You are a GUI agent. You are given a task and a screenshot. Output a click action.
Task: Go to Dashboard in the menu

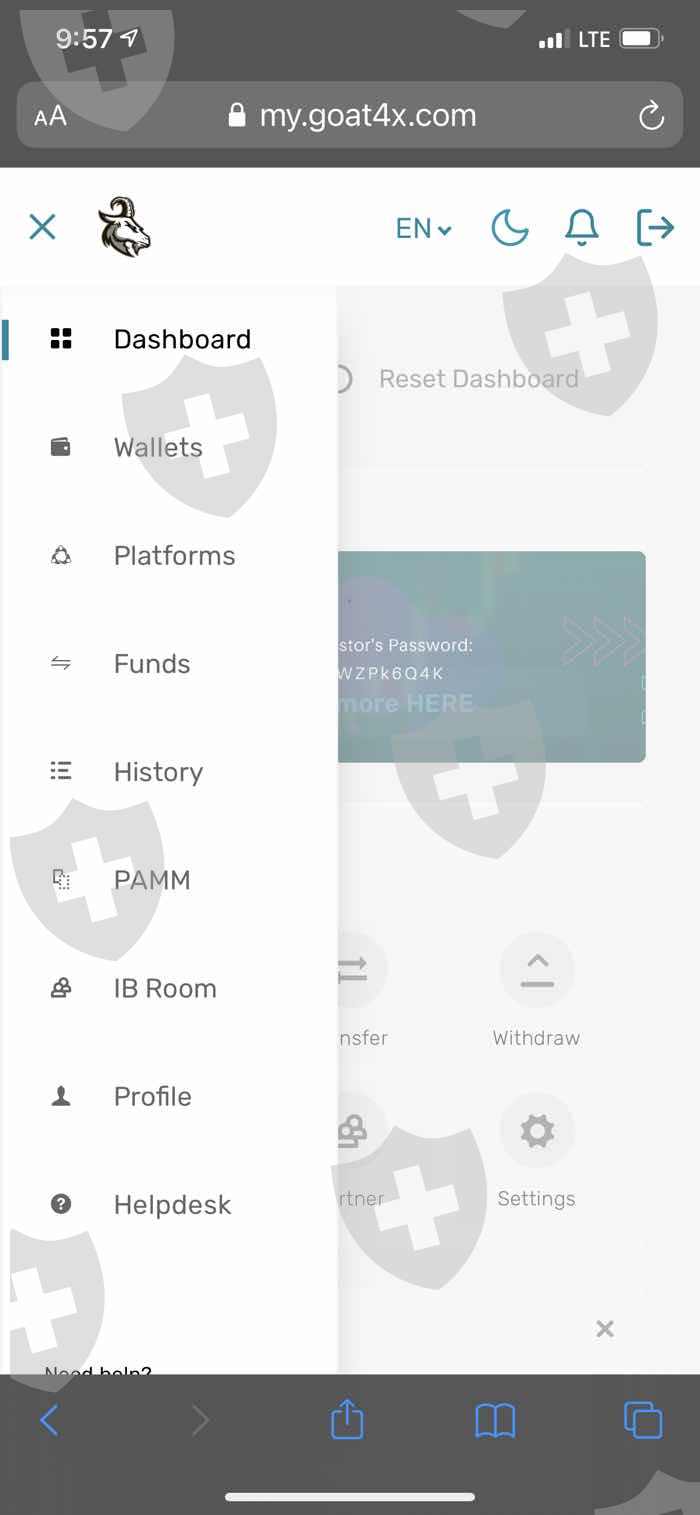(x=169, y=339)
